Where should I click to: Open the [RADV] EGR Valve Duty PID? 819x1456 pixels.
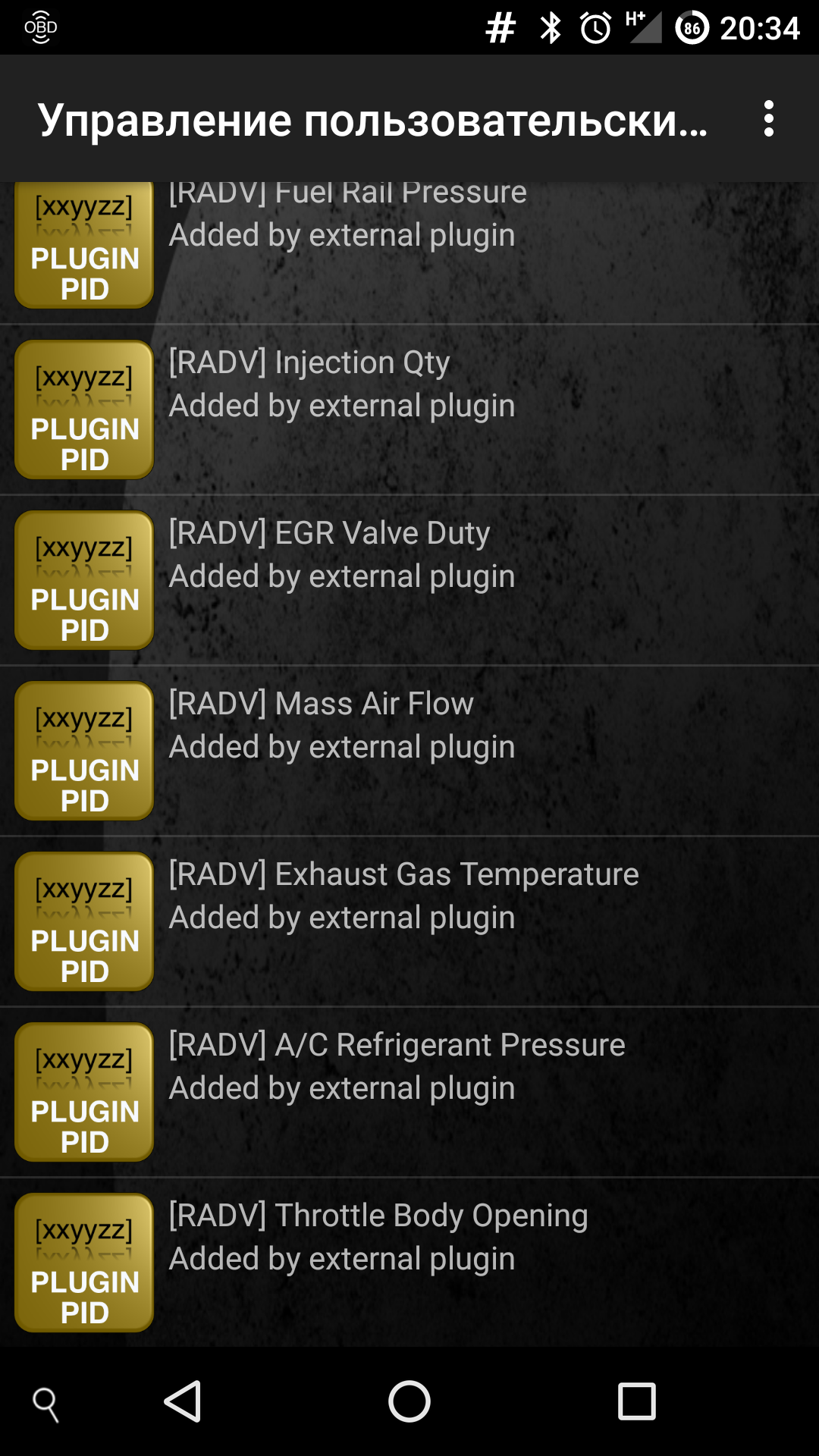point(409,580)
